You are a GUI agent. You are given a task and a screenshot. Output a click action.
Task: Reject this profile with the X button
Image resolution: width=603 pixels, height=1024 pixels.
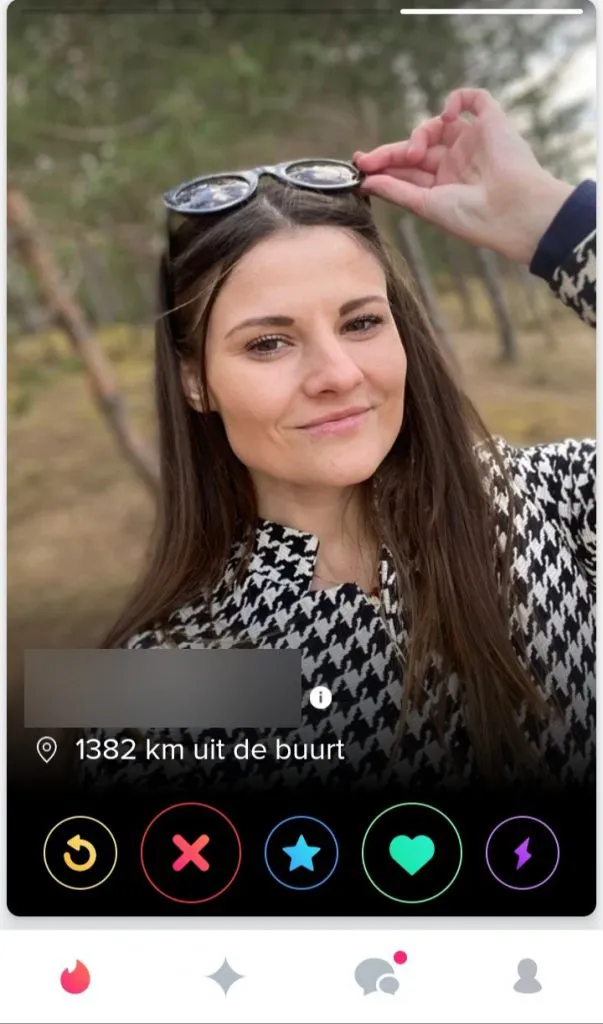[191, 853]
